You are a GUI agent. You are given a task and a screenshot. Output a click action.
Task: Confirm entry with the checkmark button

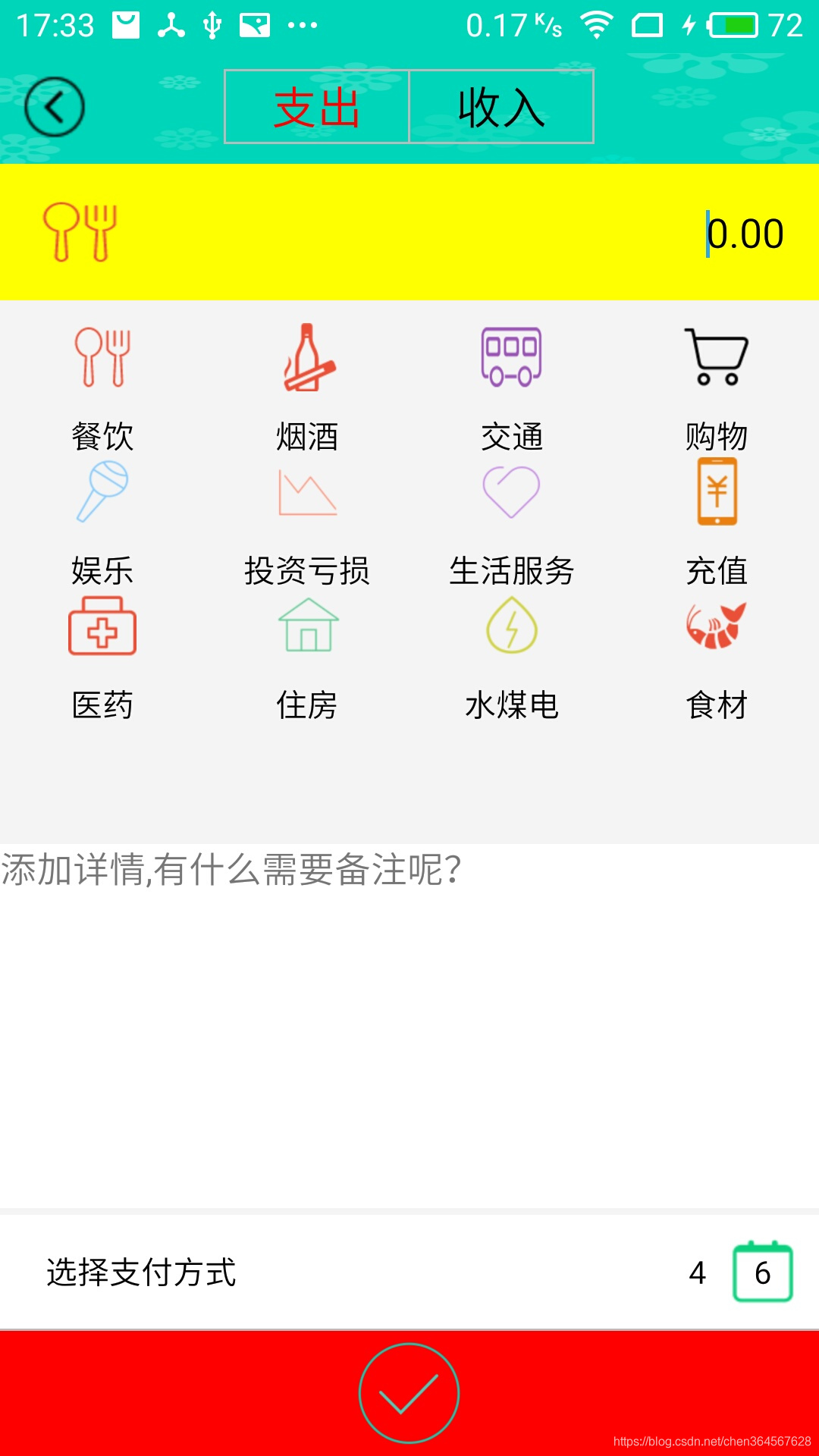click(409, 1393)
